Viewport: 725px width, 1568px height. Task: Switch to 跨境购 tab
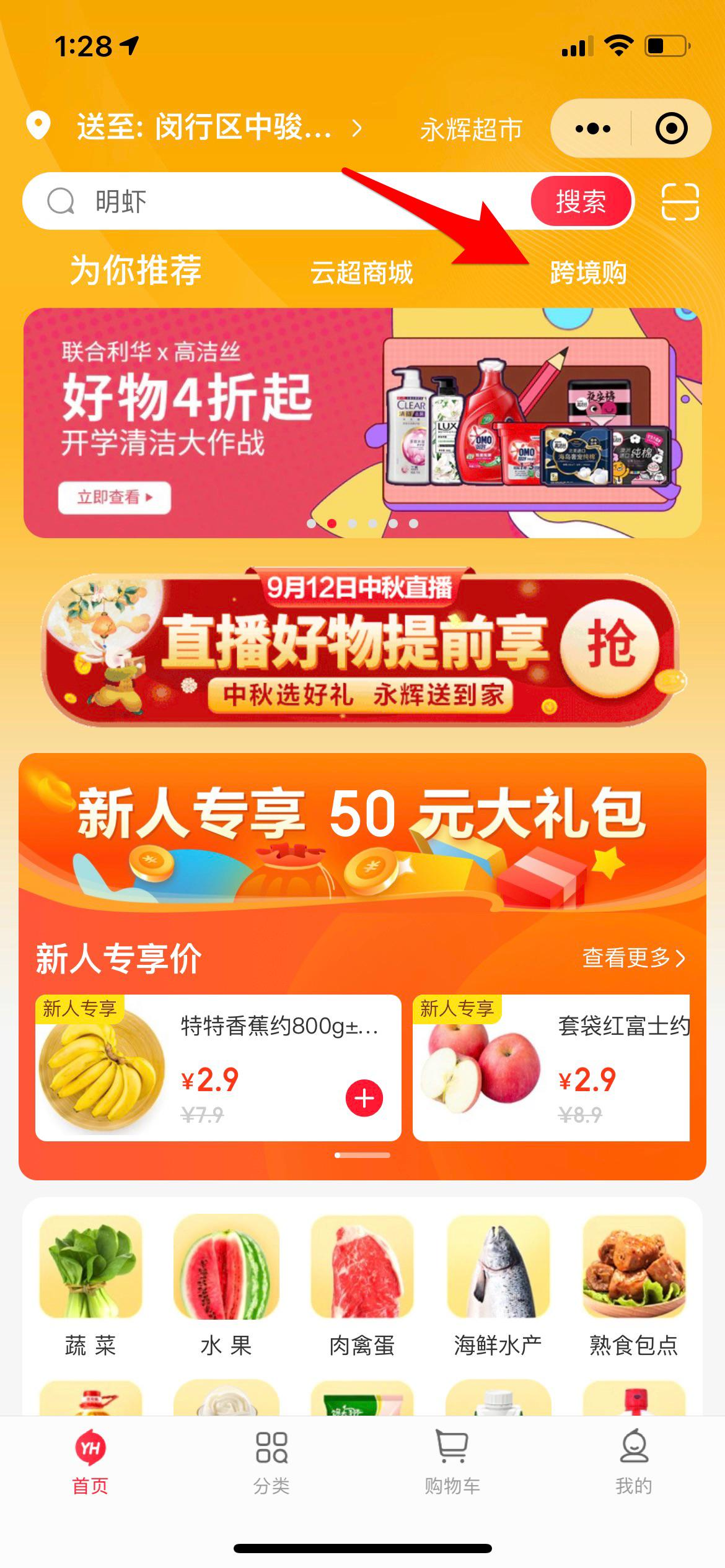click(x=588, y=272)
